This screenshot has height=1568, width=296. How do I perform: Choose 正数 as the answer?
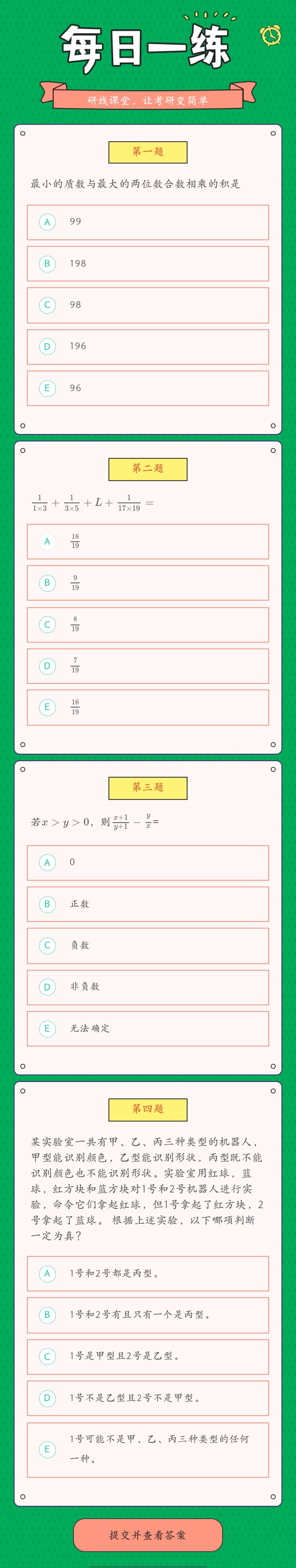click(x=148, y=904)
